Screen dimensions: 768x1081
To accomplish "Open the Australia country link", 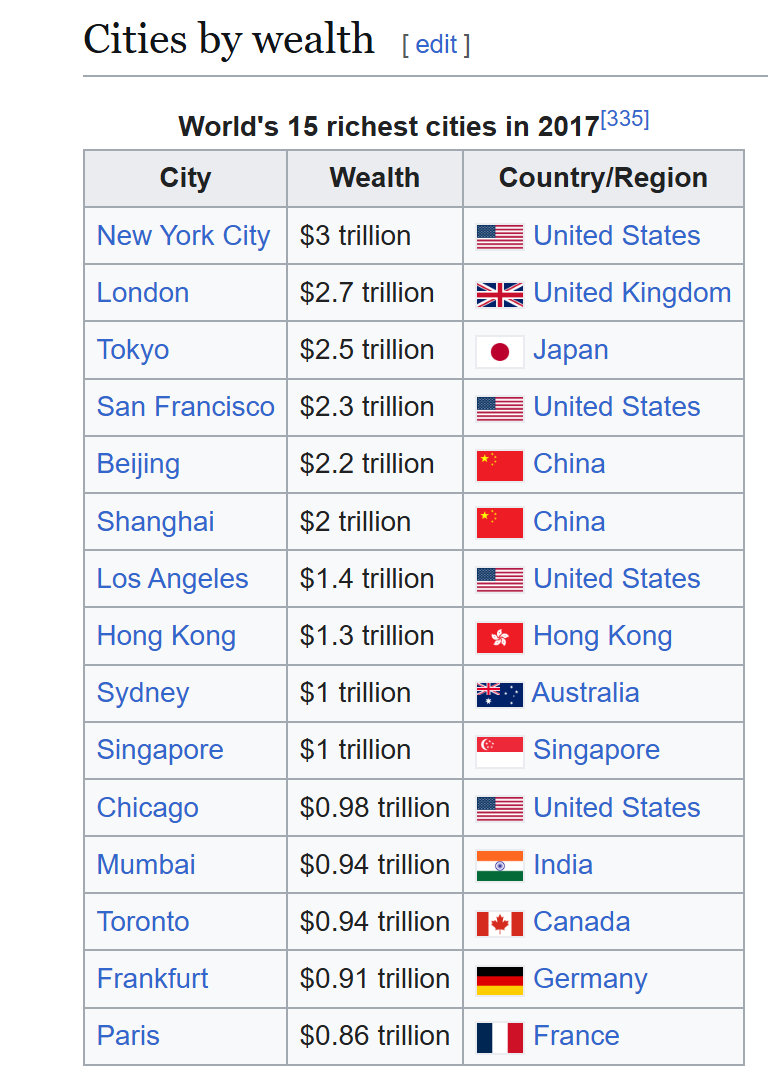I will coord(585,693).
